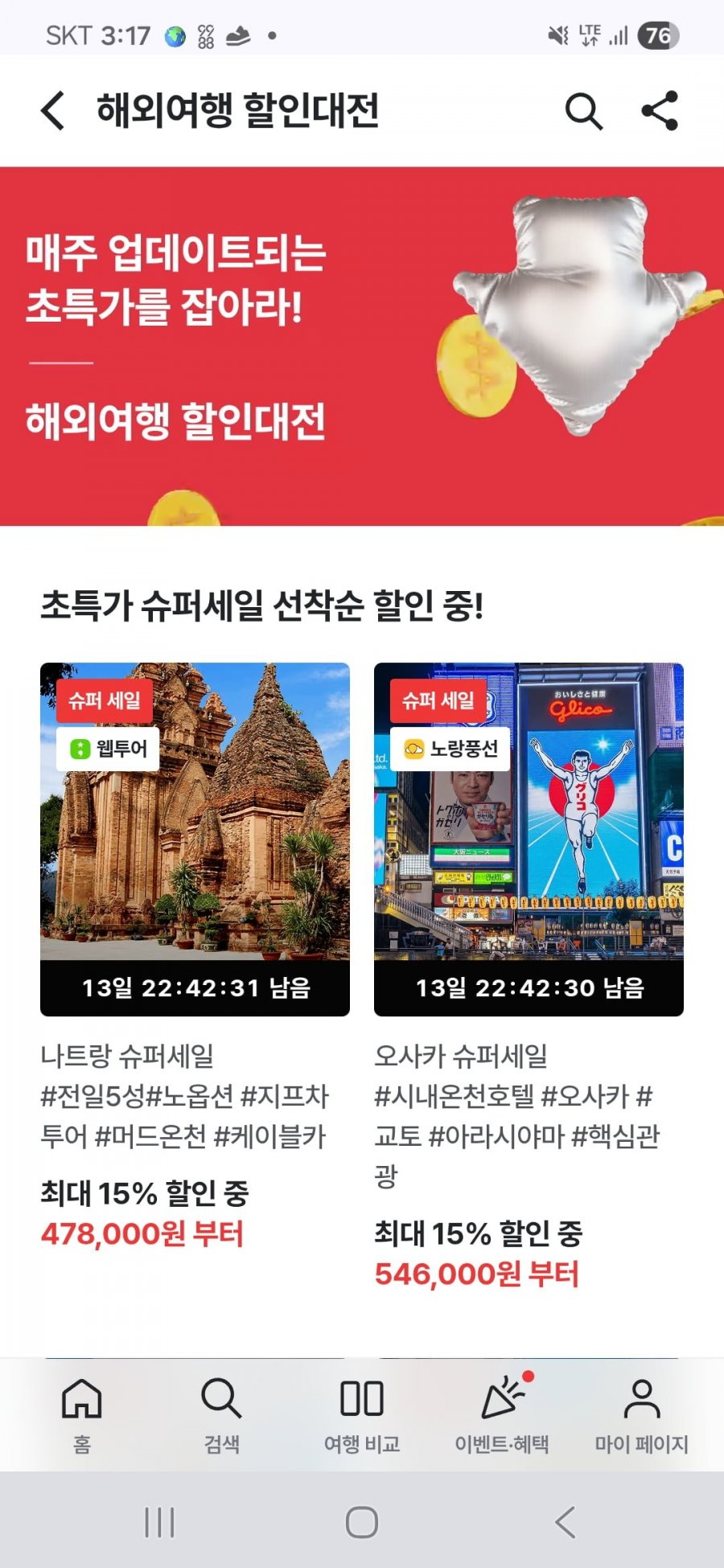Viewport: 724px width, 1568px height.
Task: Go to 마이 페이지 tab
Action: click(641, 1414)
